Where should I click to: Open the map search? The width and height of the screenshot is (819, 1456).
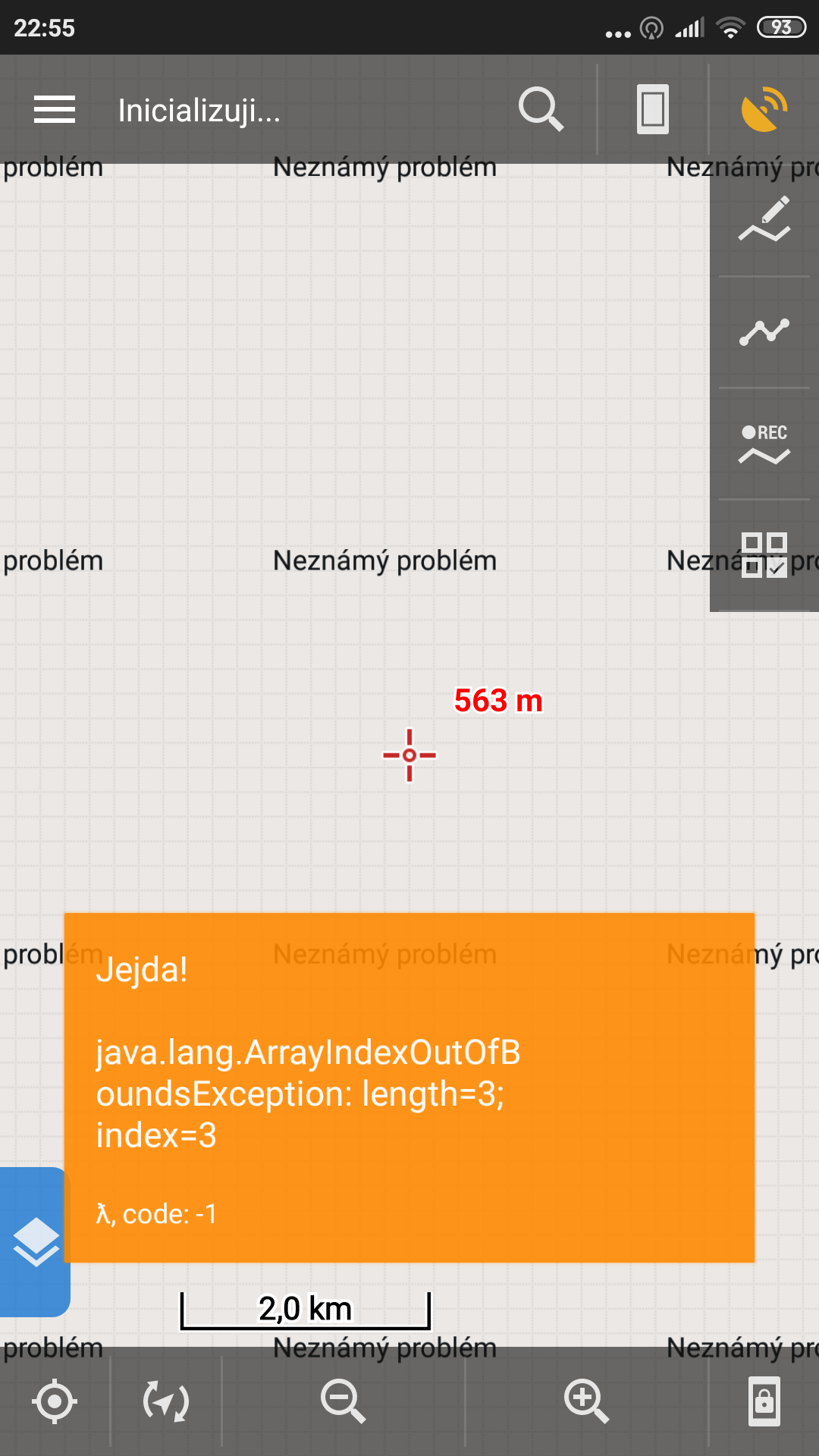(541, 110)
